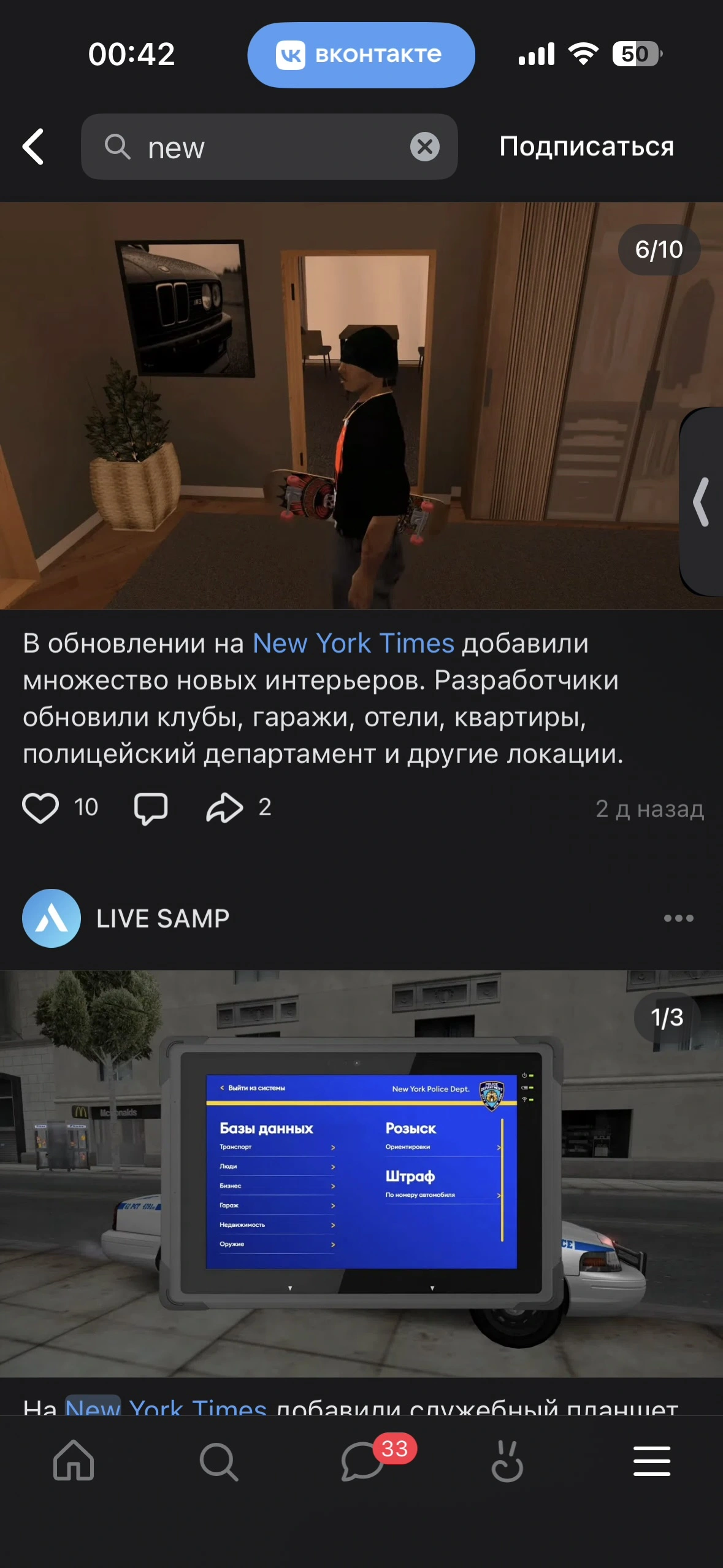Image resolution: width=723 pixels, height=1568 pixels.
Task: Switch to the Search tab
Action: (218, 1461)
